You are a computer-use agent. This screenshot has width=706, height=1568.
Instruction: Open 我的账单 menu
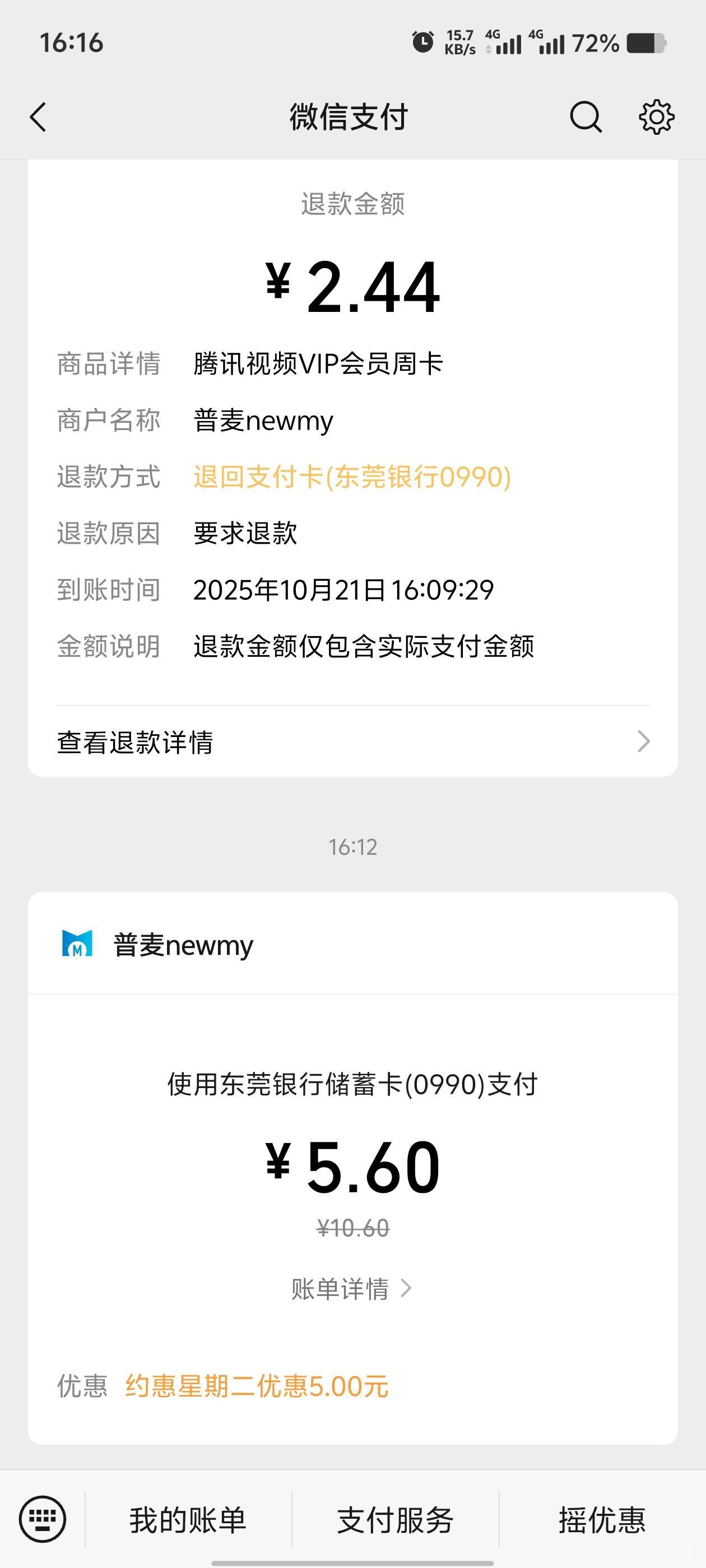coord(188,1520)
